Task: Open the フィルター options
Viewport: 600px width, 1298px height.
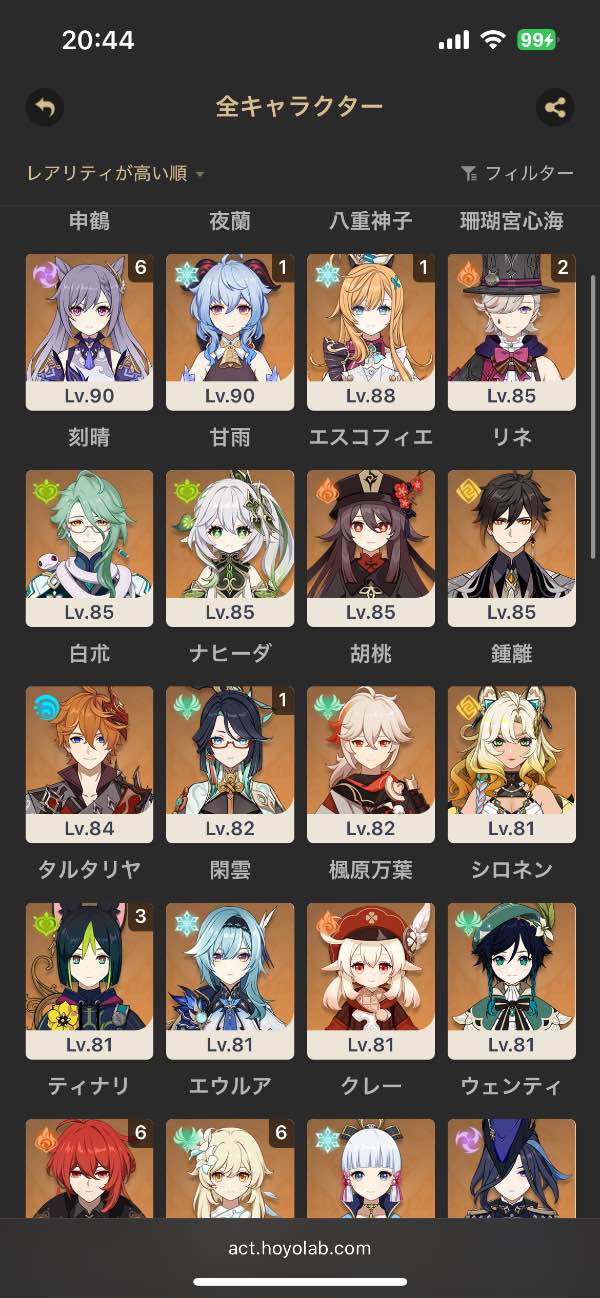Action: 517,174
